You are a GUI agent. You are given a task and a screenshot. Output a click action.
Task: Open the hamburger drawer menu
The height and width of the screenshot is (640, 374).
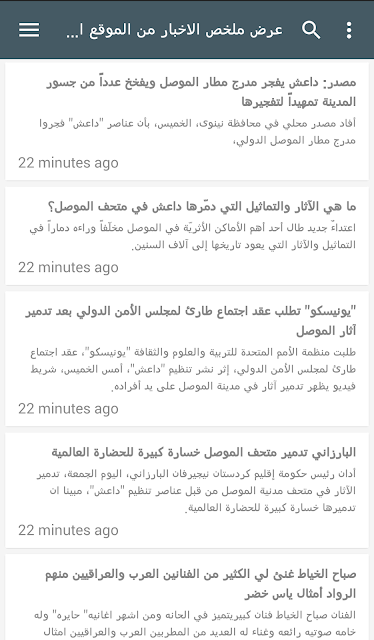[x=29, y=30]
